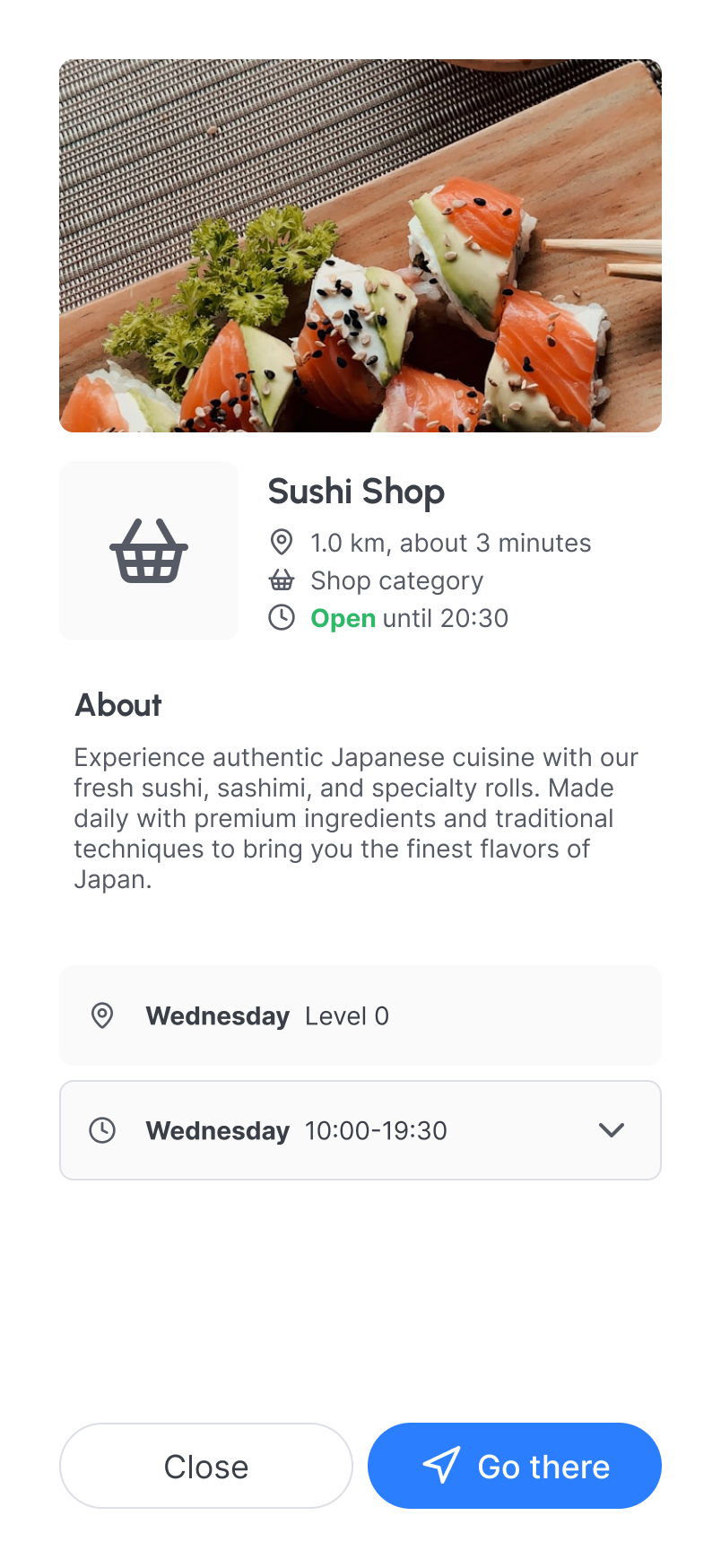The image size is (721, 1568).
Task: Close the Sushi Shop details
Action: pyautogui.click(x=206, y=1466)
